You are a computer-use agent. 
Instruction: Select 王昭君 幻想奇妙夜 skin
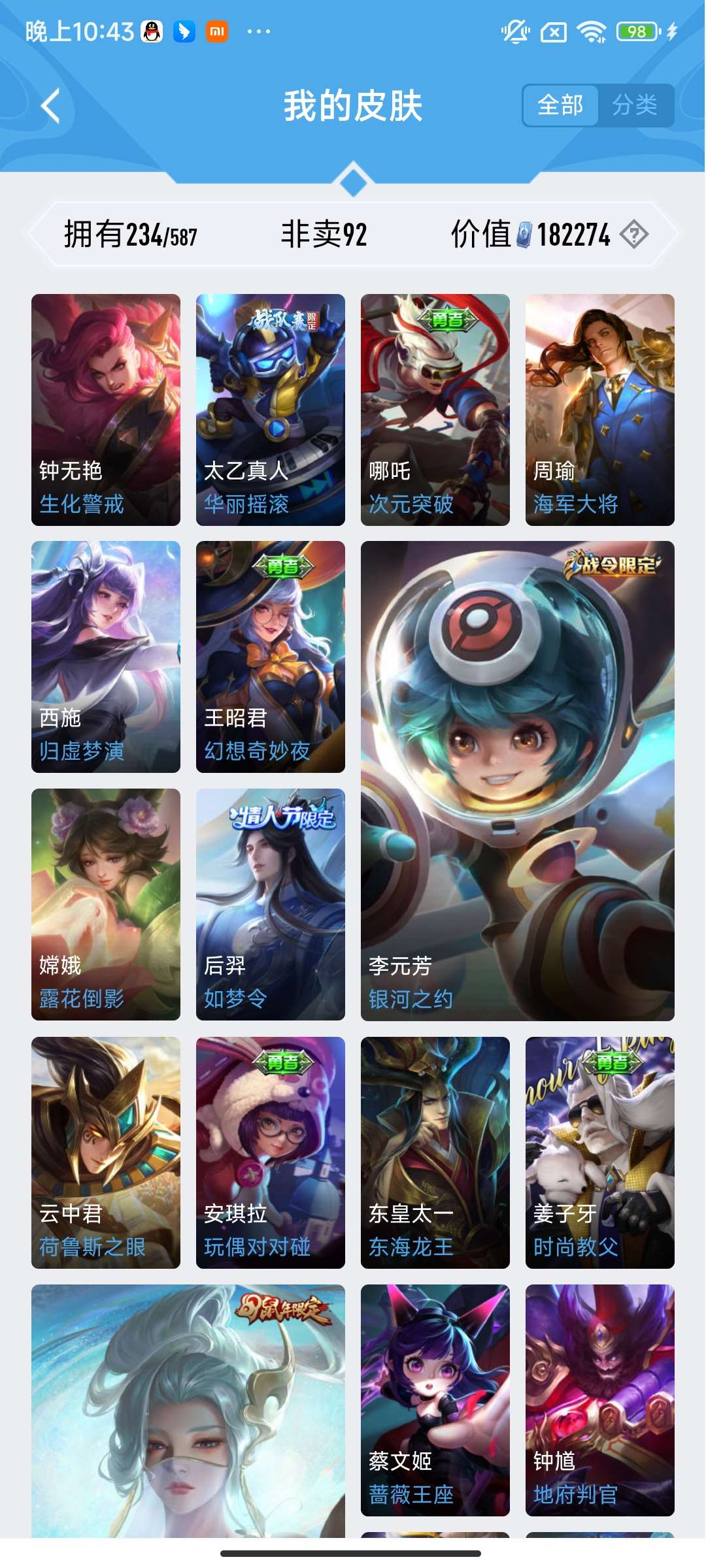(x=271, y=657)
